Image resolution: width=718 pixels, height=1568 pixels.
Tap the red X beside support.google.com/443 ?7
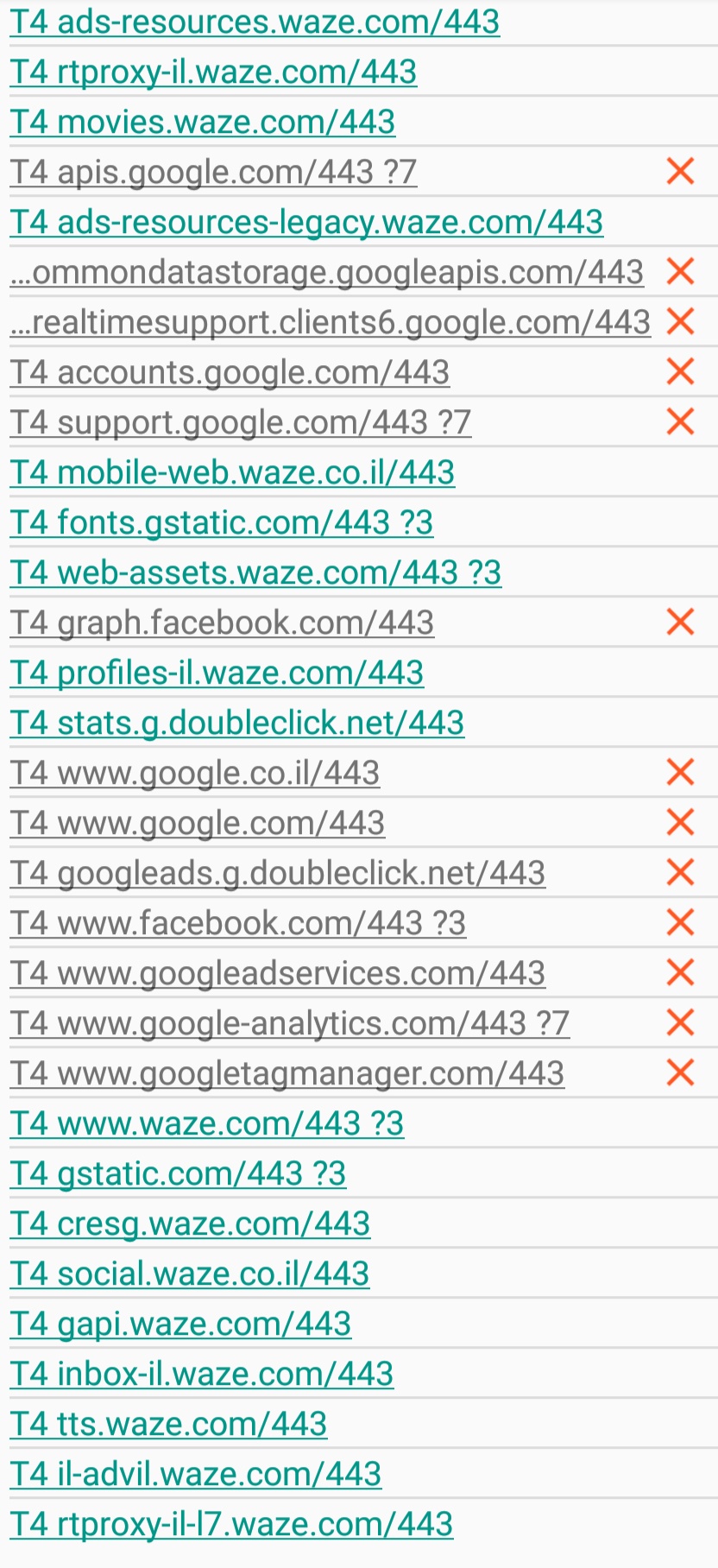click(x=681, y=422)
